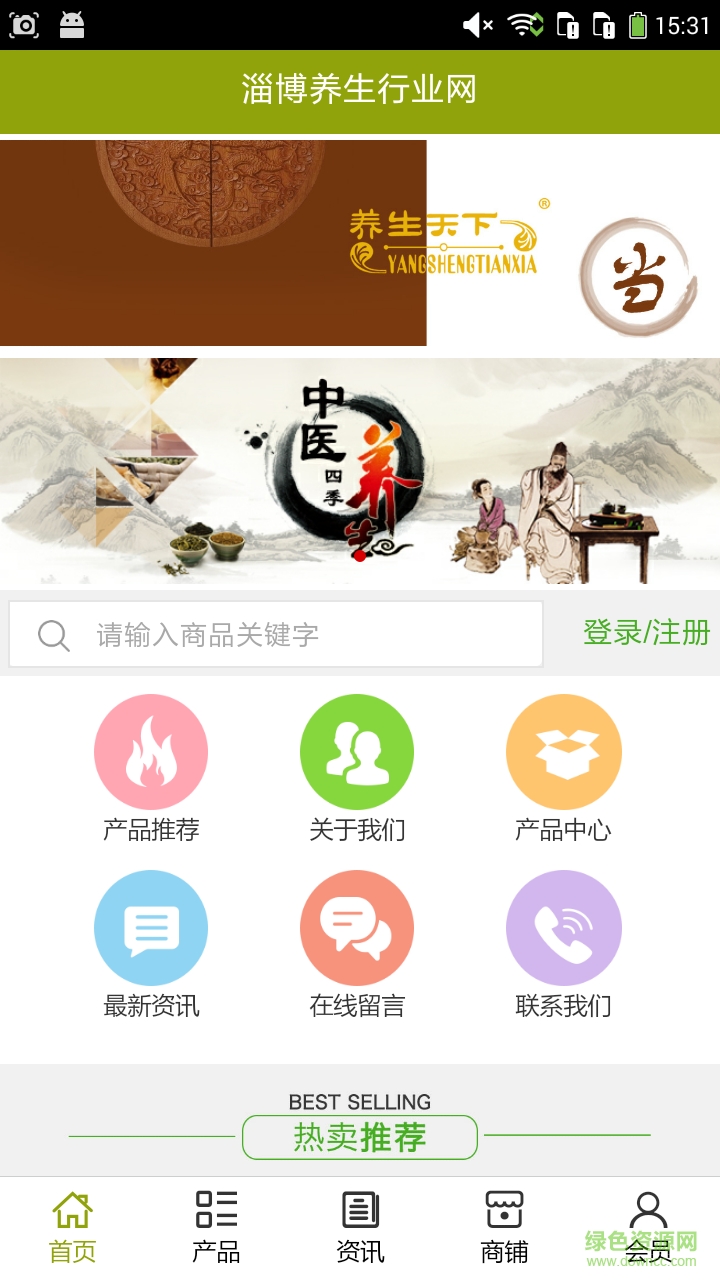Tap the 登录/注册 link

click(646, 633)
